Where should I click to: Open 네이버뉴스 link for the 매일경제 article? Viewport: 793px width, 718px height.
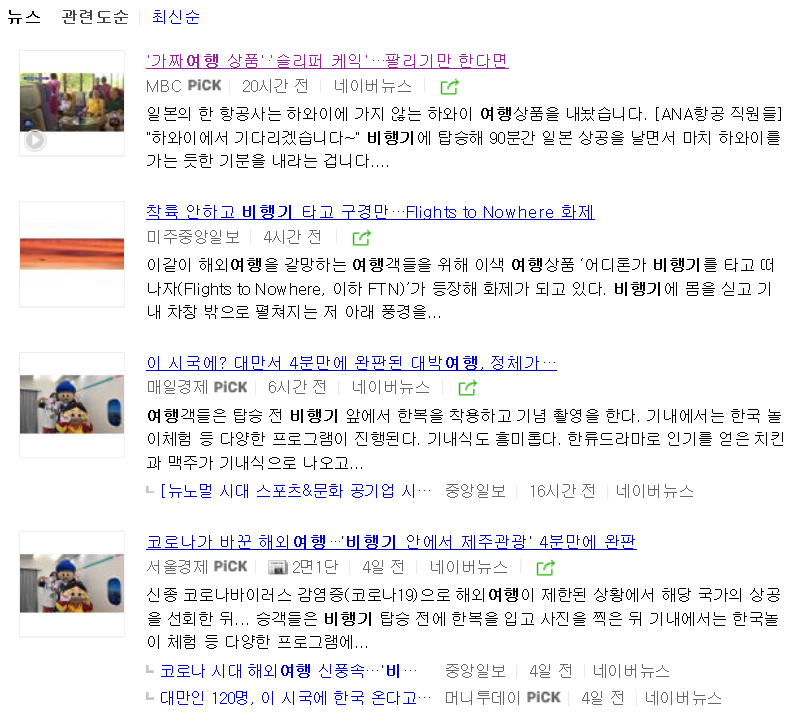tap(390, 387)
